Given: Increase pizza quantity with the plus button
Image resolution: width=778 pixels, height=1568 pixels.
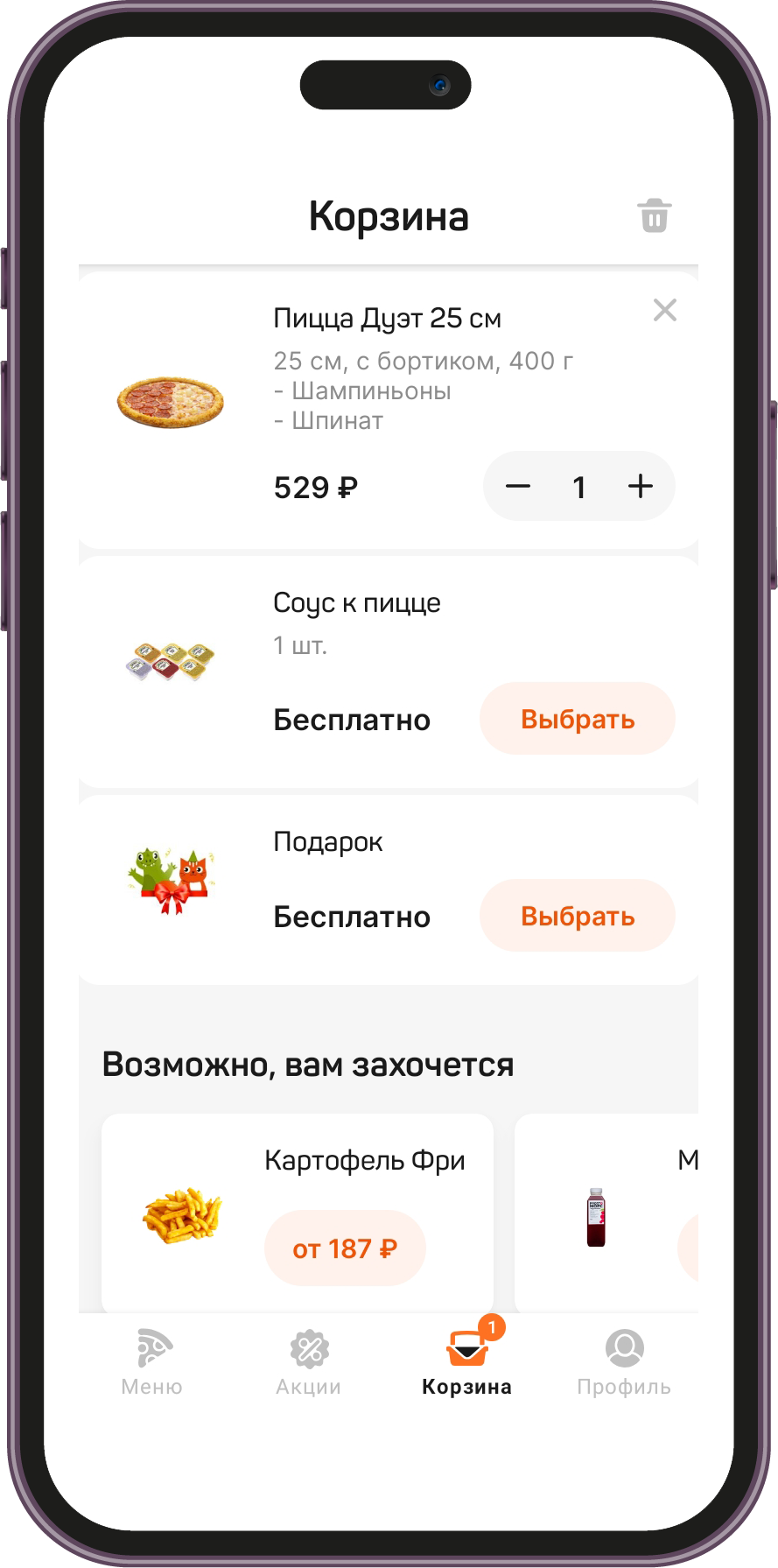Looking at the screenshot, I should tap(641, 487).
